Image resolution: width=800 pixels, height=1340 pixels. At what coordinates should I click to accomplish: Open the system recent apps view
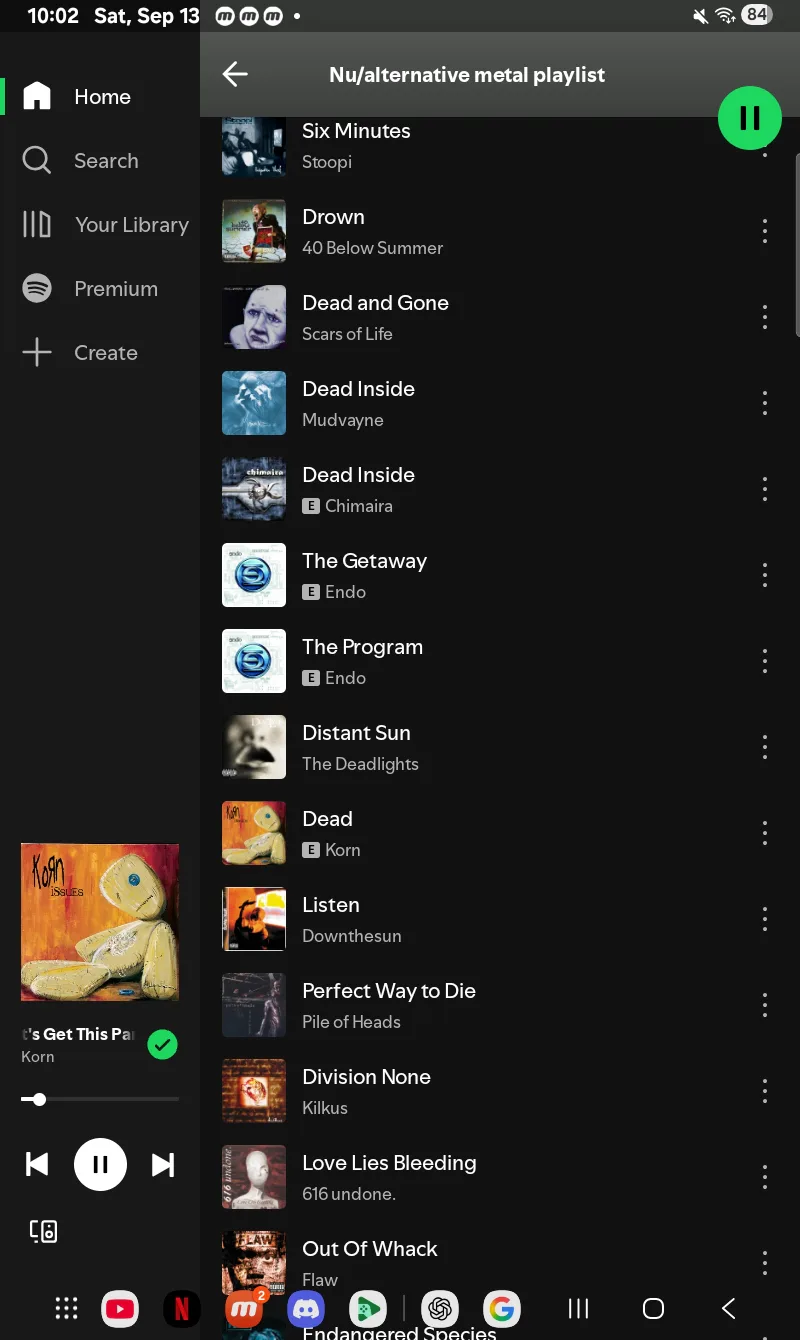point(578,1308)
